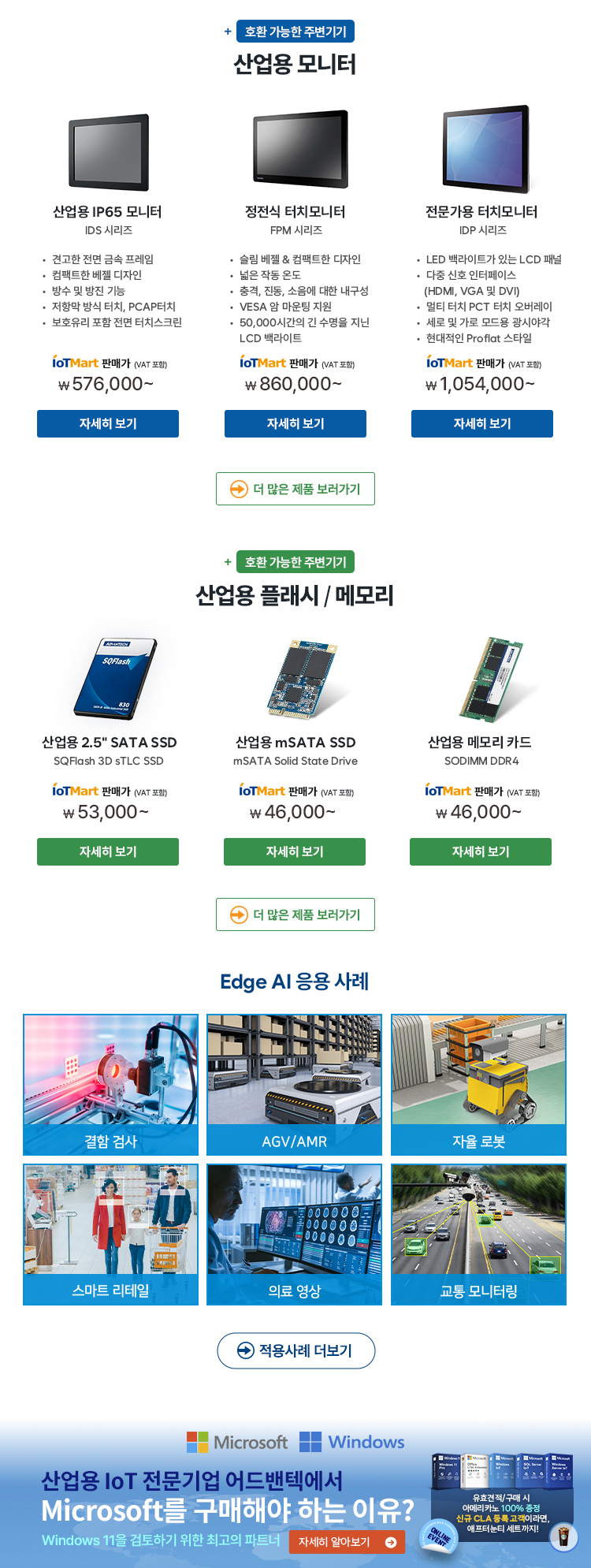Viewport: 591px width, 1568px height.
Task: See details of the SODIMM DDR4 memory card
Action: (480, 851)
